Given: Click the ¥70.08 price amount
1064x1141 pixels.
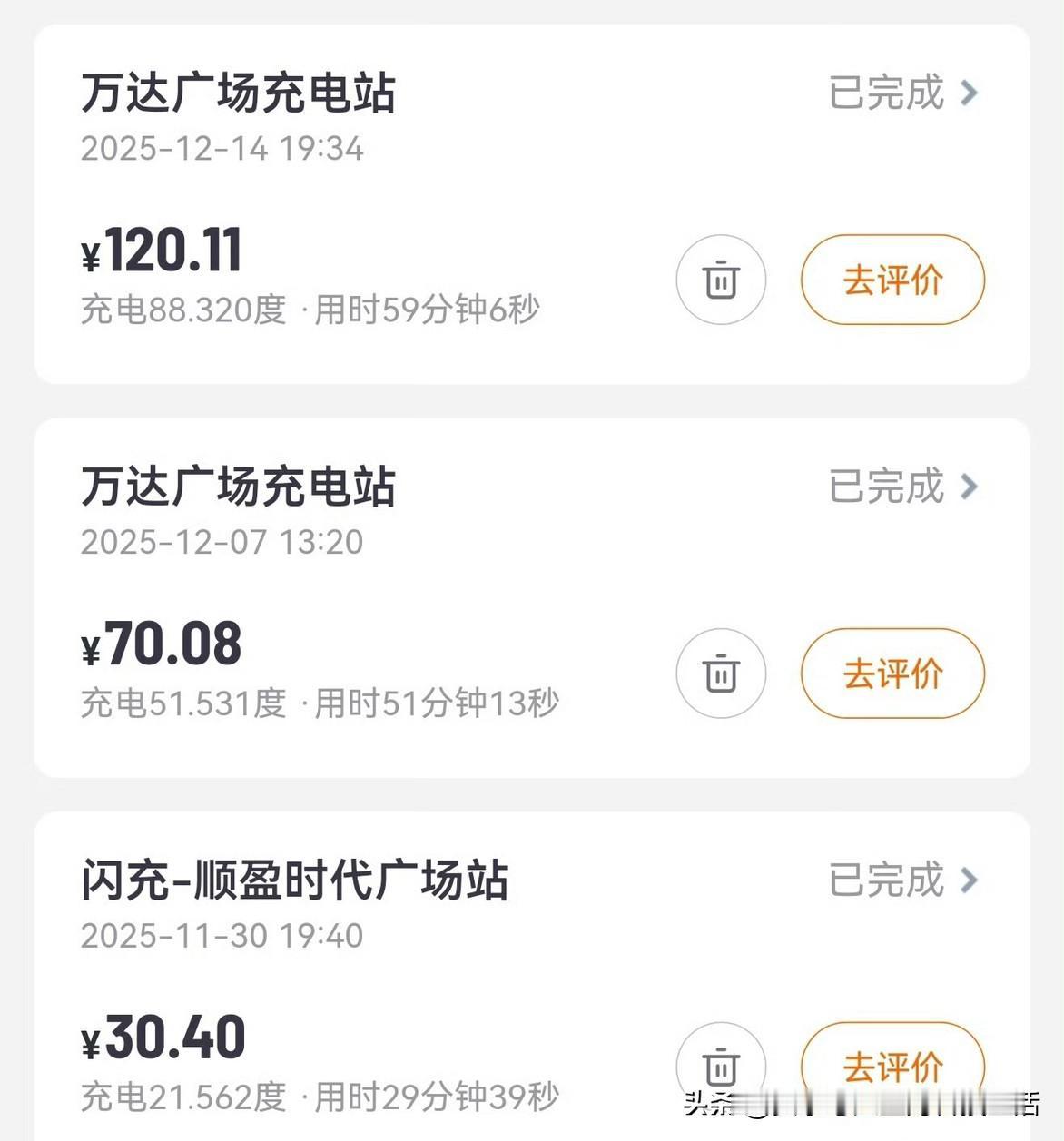Looking at the screenshot, I should [161, 644].
